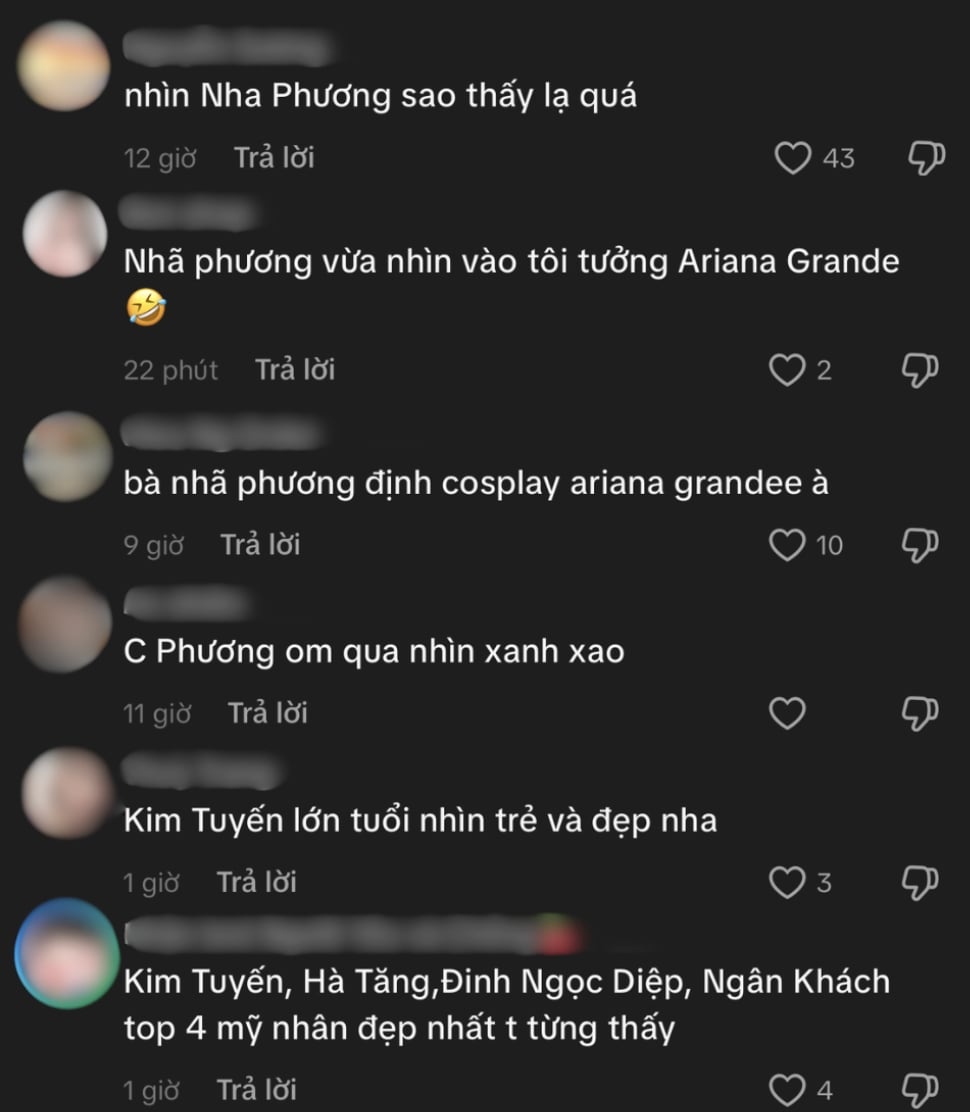Reply to the comment posted 22 phút ago
The height and width of the screenshot is (1112, 970).
295,370
